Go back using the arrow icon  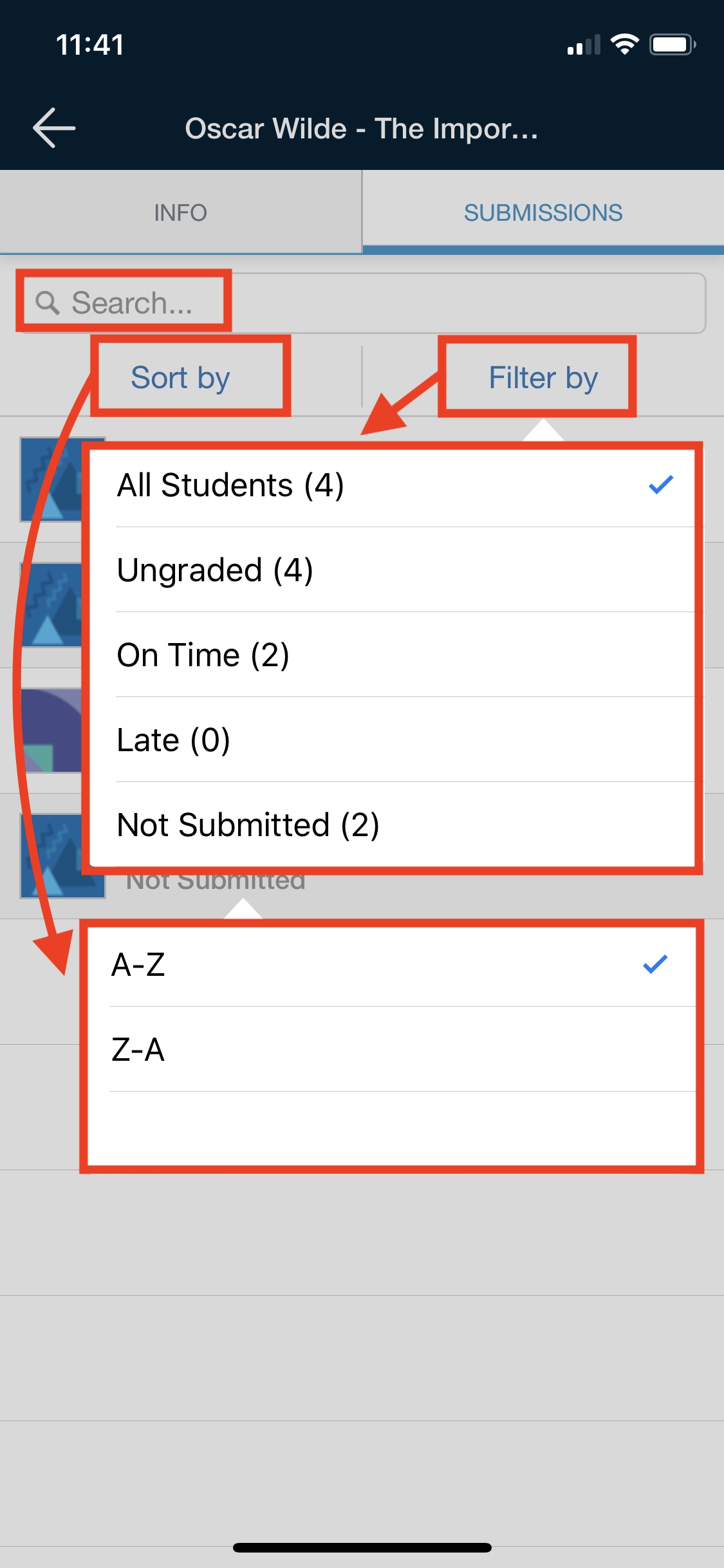pyautogui.click(x=54, y=128)
